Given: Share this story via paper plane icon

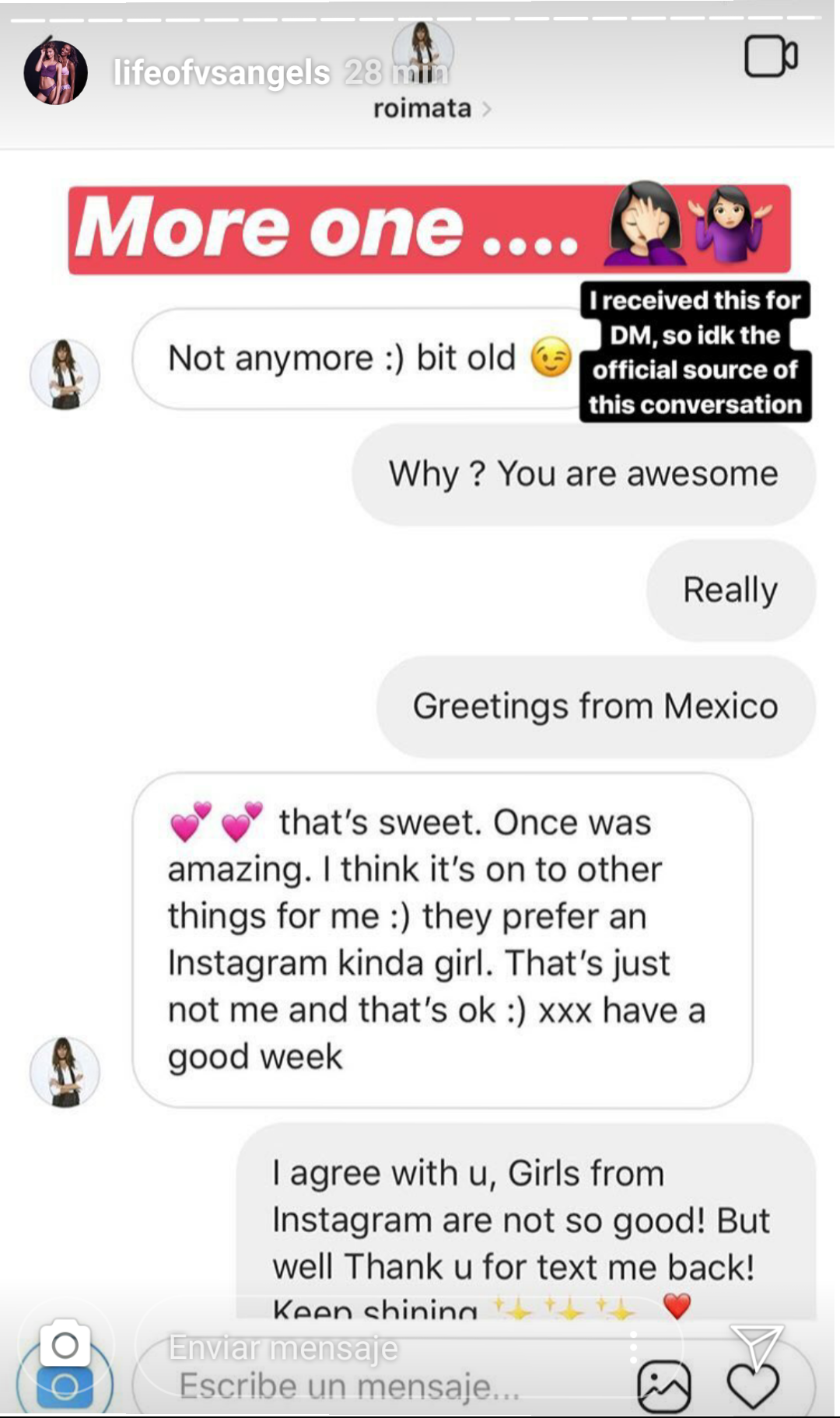Looking at the screenshot, I should tap(756, 1344).
